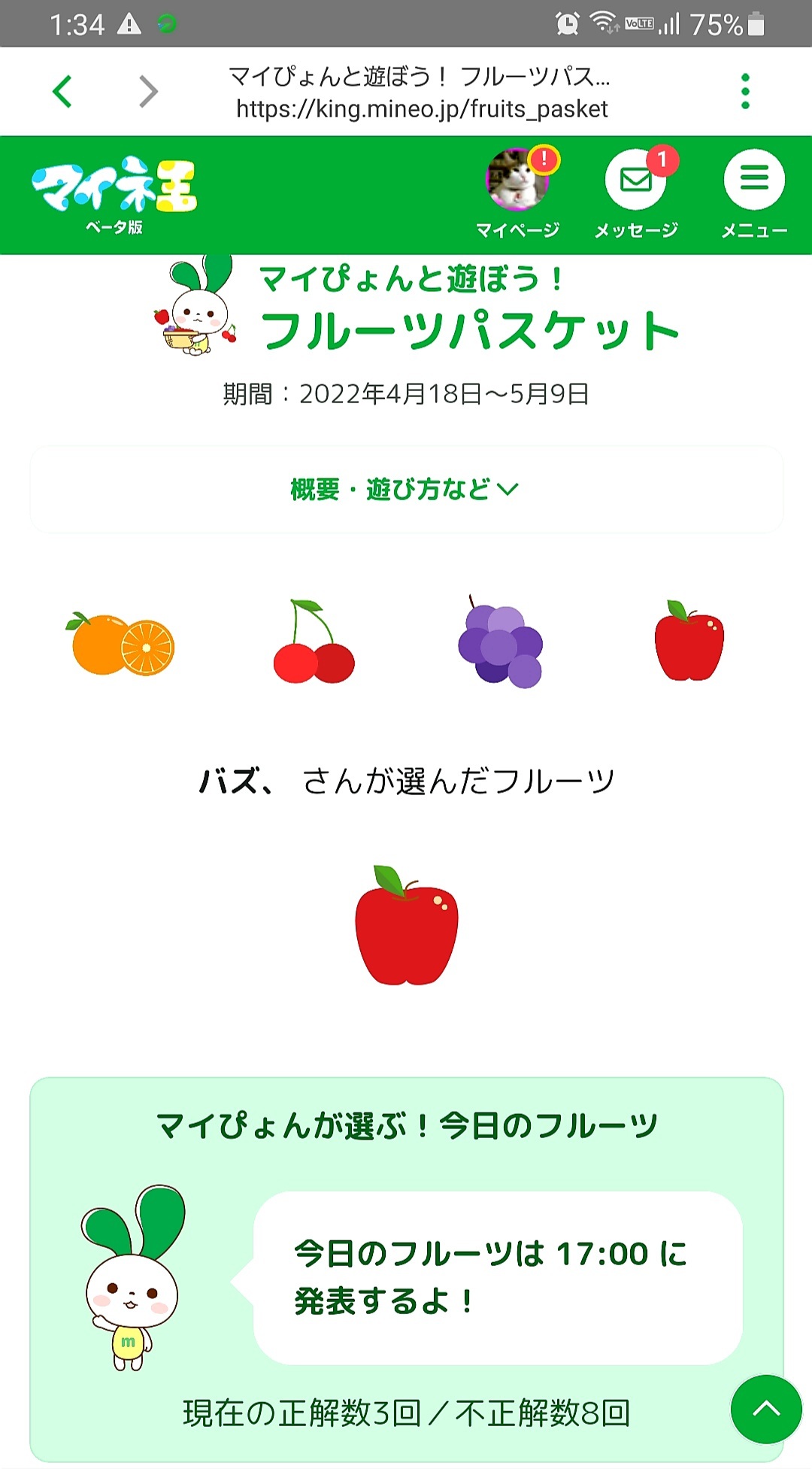
Task: Select the orange fruit
Action: coord(120,644)
